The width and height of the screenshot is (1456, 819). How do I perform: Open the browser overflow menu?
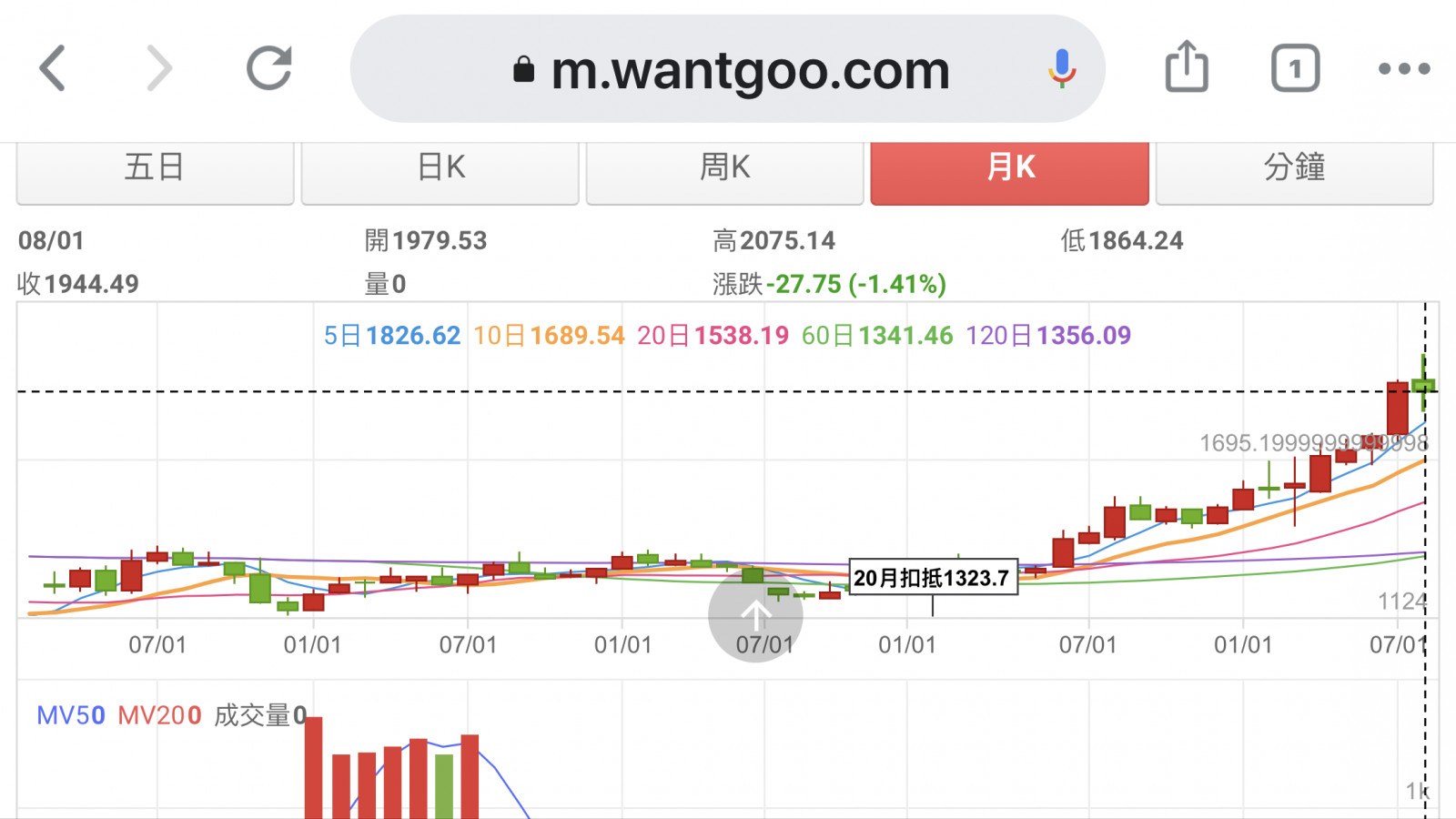1404,69
